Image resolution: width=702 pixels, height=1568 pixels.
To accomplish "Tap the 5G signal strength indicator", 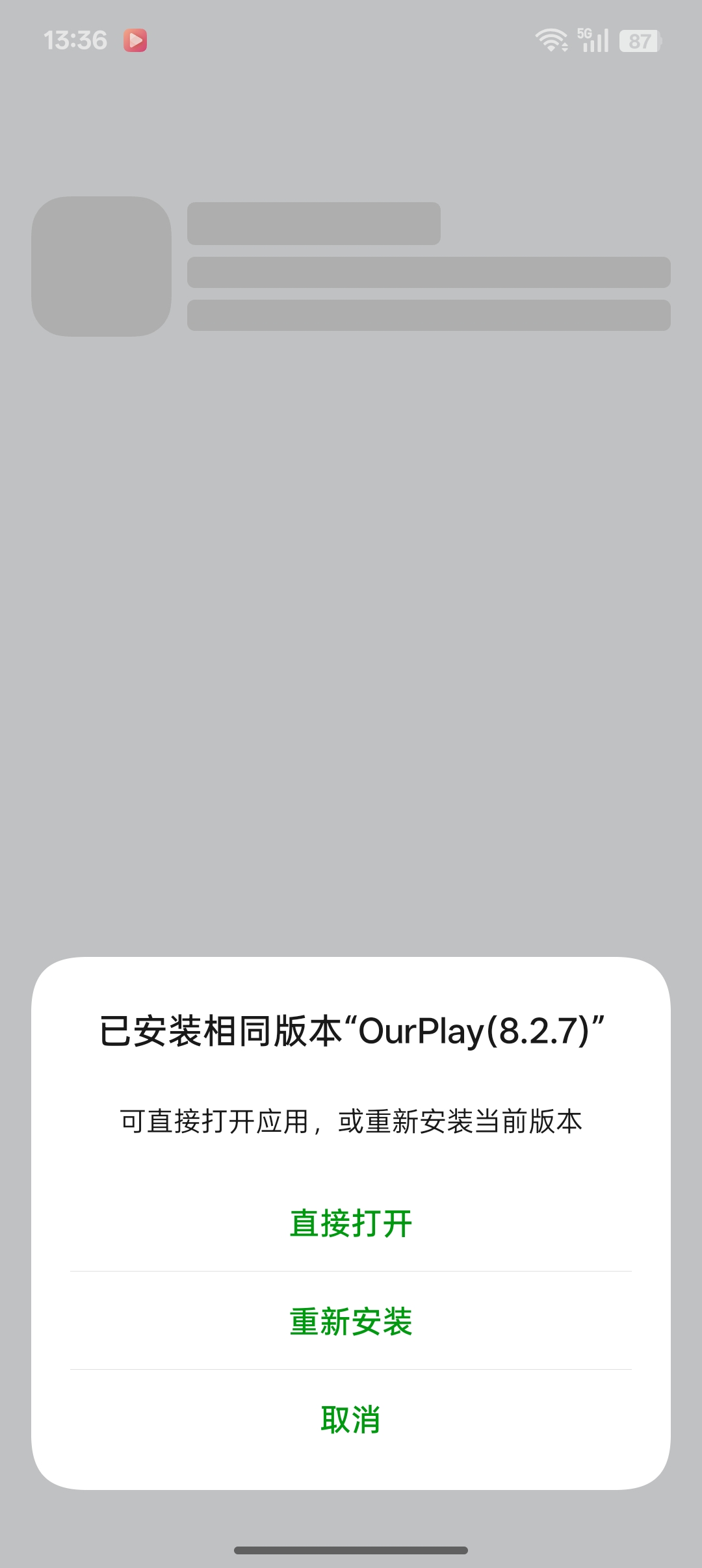I will coord(593,40).
